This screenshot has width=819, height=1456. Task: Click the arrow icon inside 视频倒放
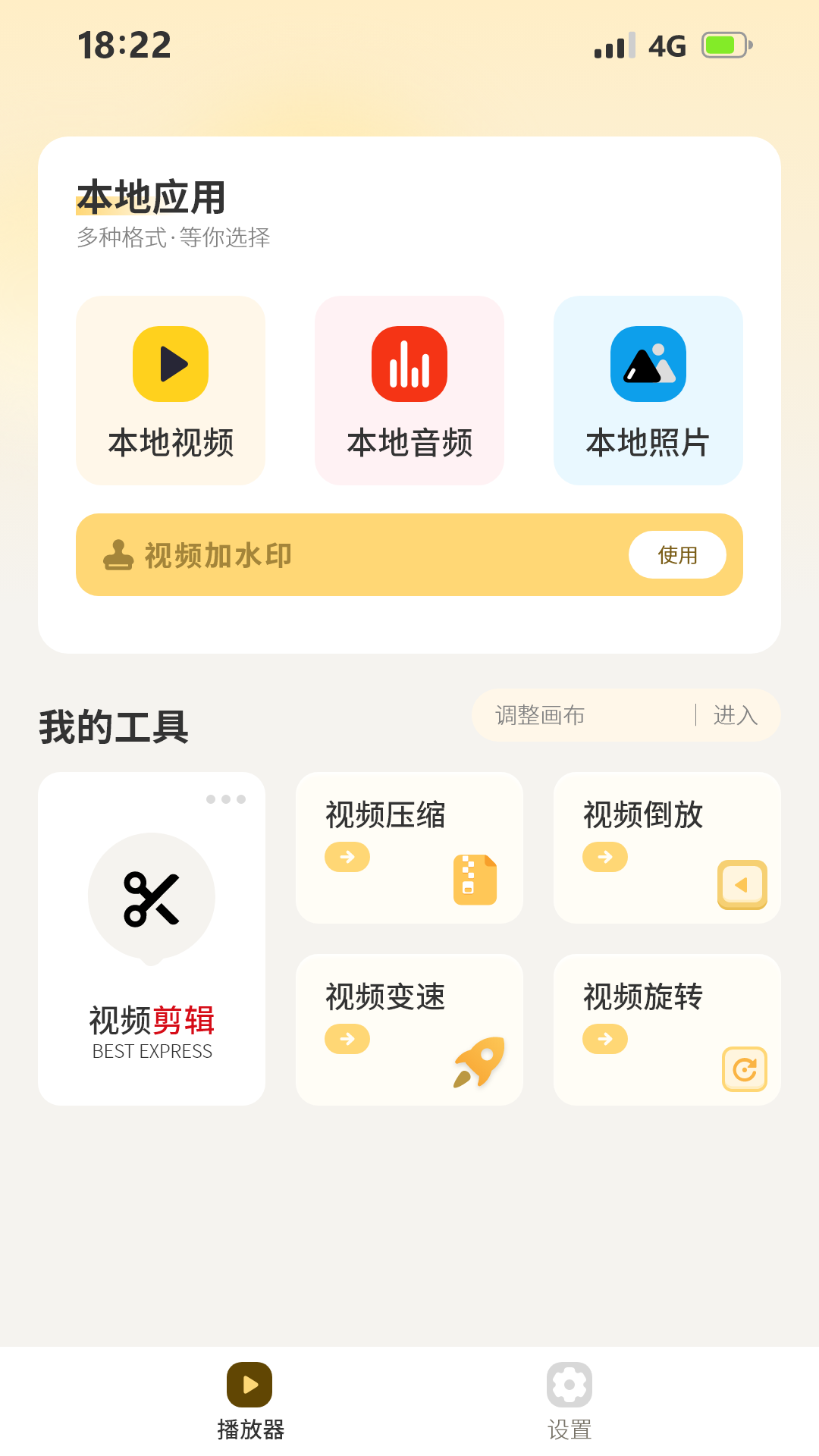pyautogui.click(x=604, y=857)
